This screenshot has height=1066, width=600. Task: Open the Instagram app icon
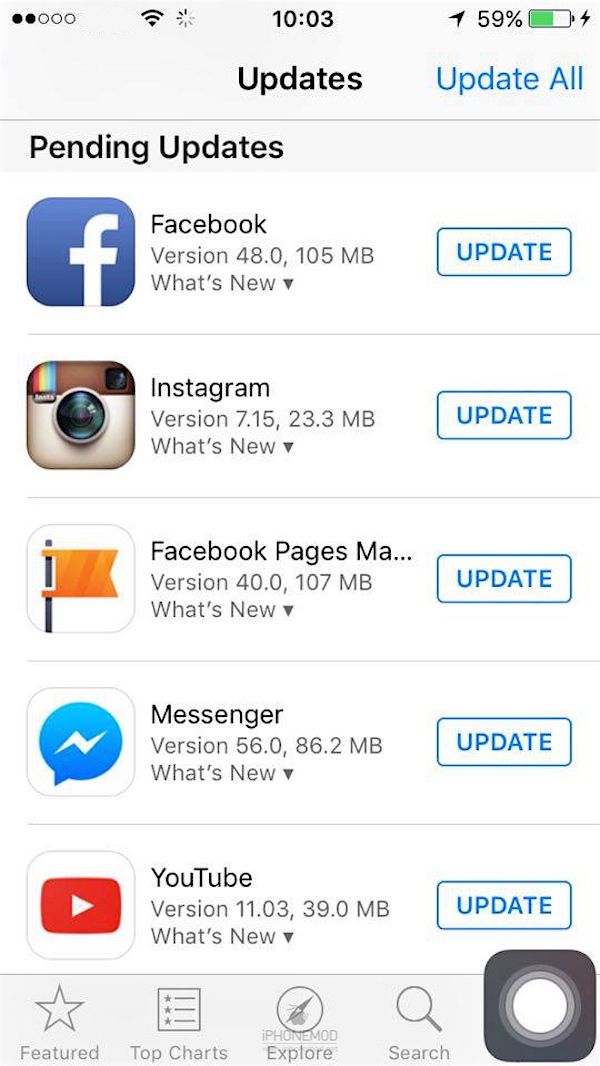[81, 415]
